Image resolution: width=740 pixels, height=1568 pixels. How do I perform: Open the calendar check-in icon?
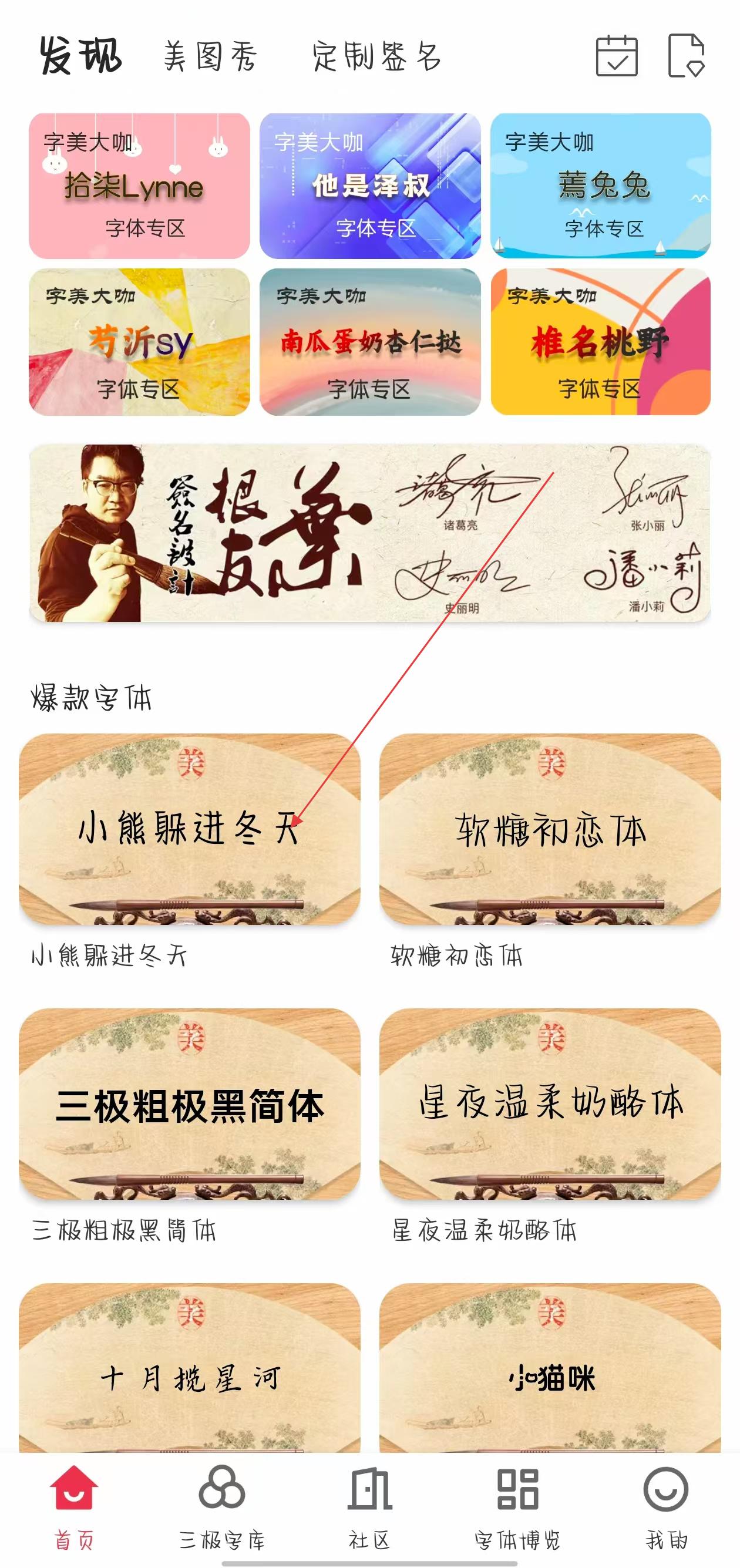(616, 56)
